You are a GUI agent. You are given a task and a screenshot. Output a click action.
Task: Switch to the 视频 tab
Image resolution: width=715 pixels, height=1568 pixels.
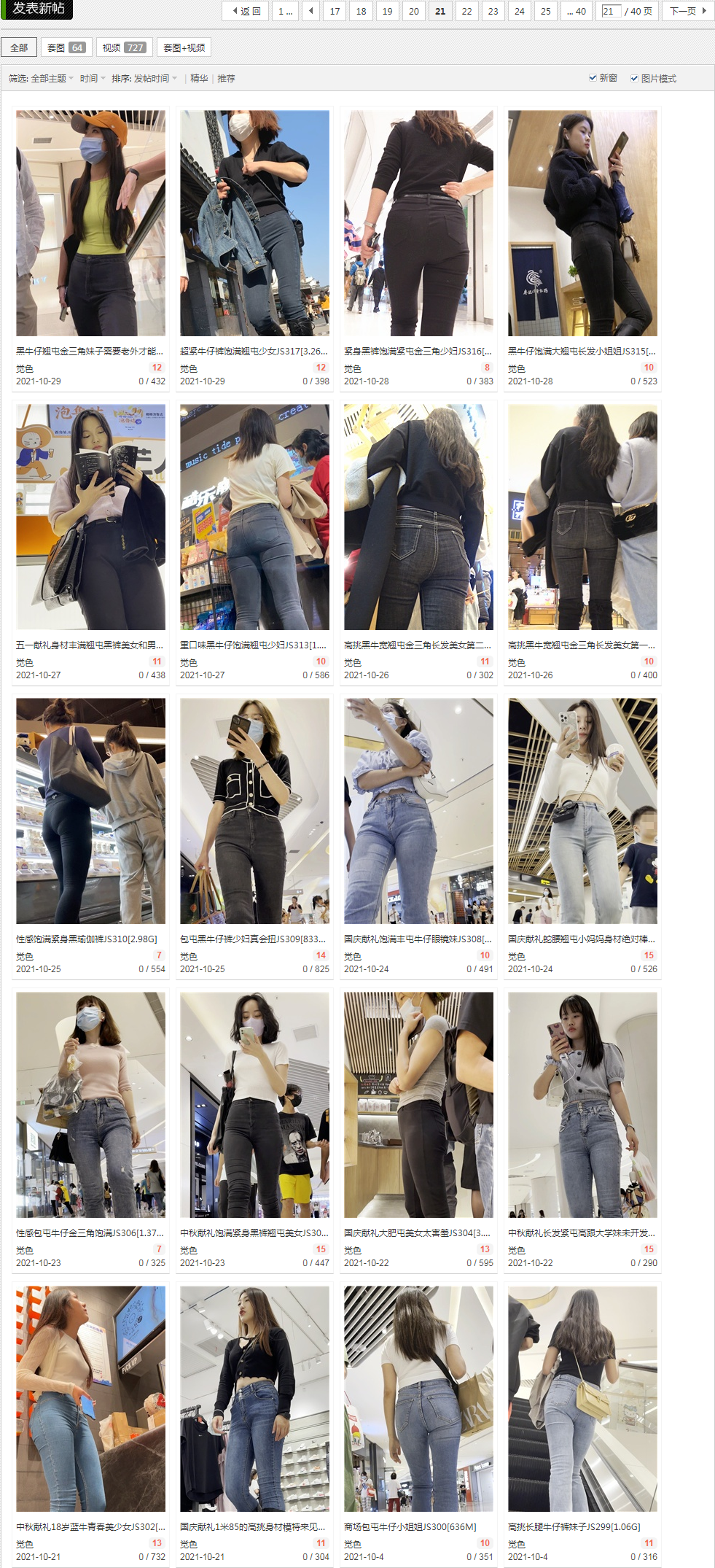point(123,47)
